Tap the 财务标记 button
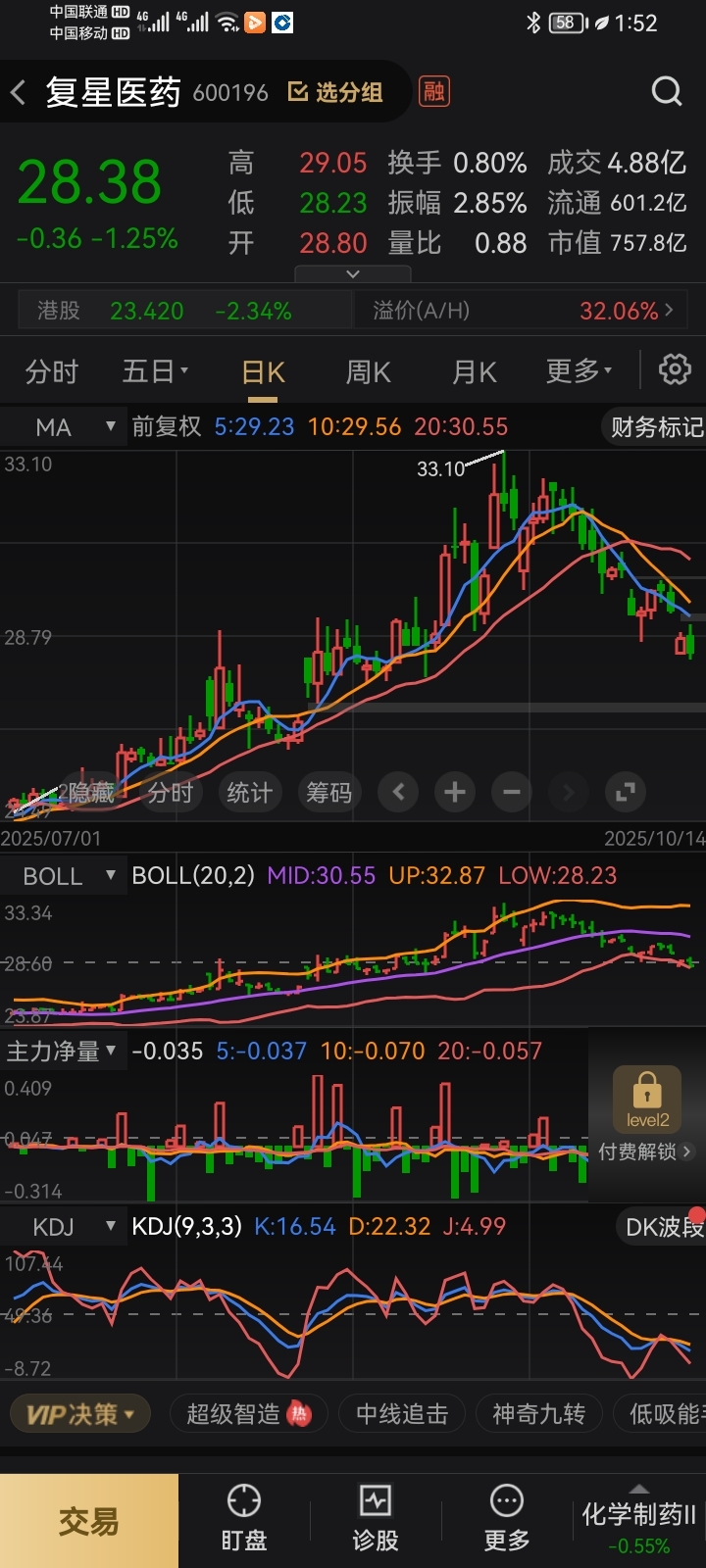The height and width of the screenshot is (1568, 706). tap(655, 427)
